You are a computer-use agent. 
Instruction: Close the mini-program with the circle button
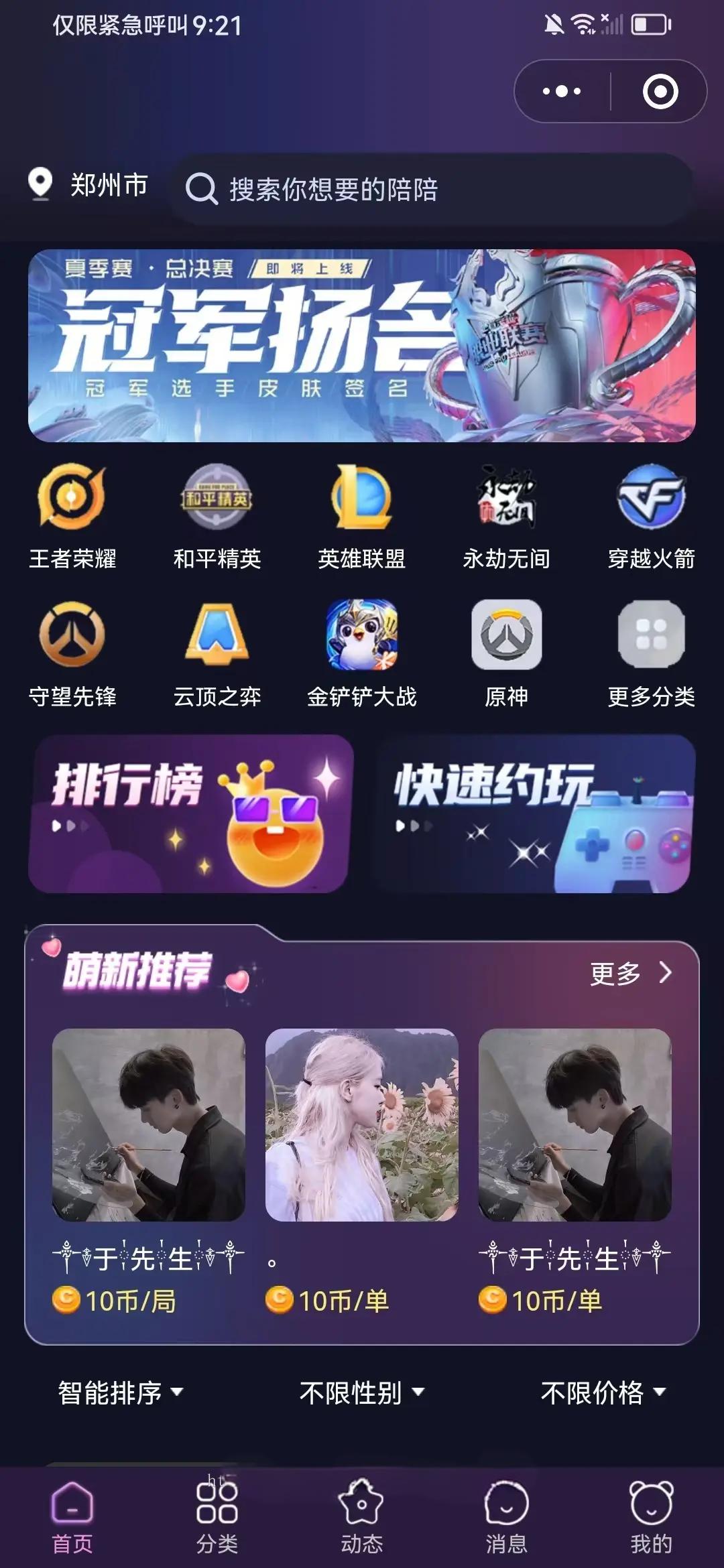coord(660,91)
